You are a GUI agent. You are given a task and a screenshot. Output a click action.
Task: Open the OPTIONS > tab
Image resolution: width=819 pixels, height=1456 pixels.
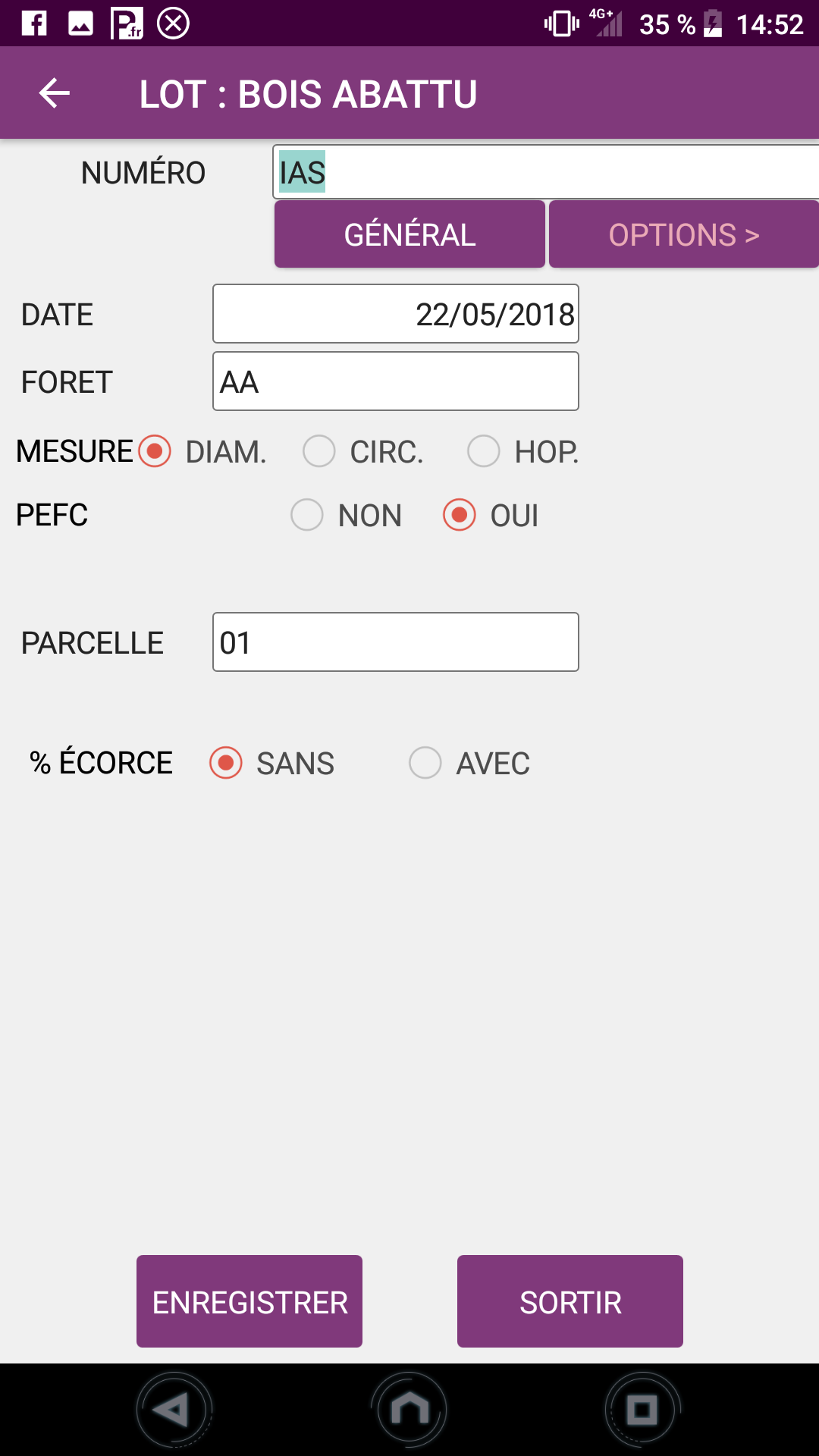[684, 234]
